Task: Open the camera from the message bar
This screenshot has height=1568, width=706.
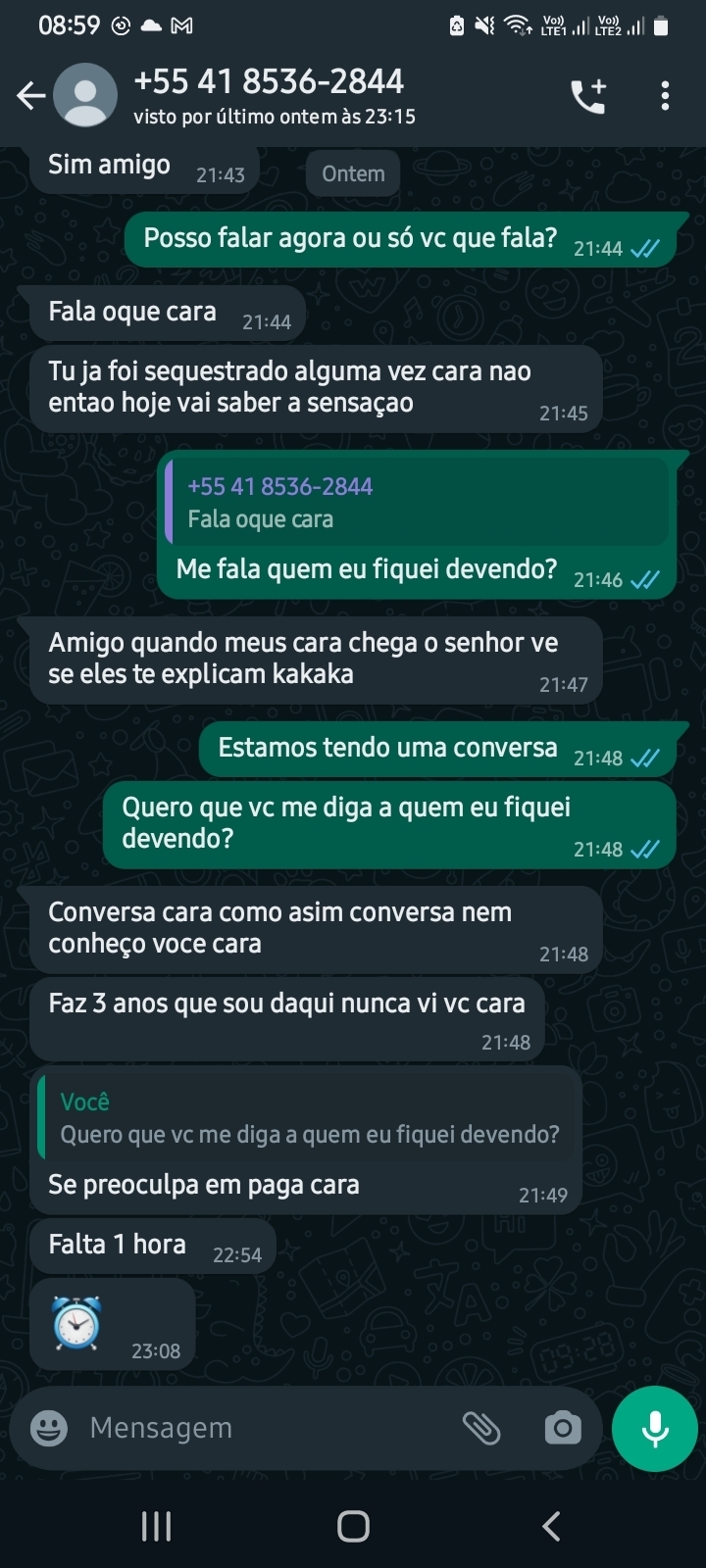Action: click(x=562, y=1428)
